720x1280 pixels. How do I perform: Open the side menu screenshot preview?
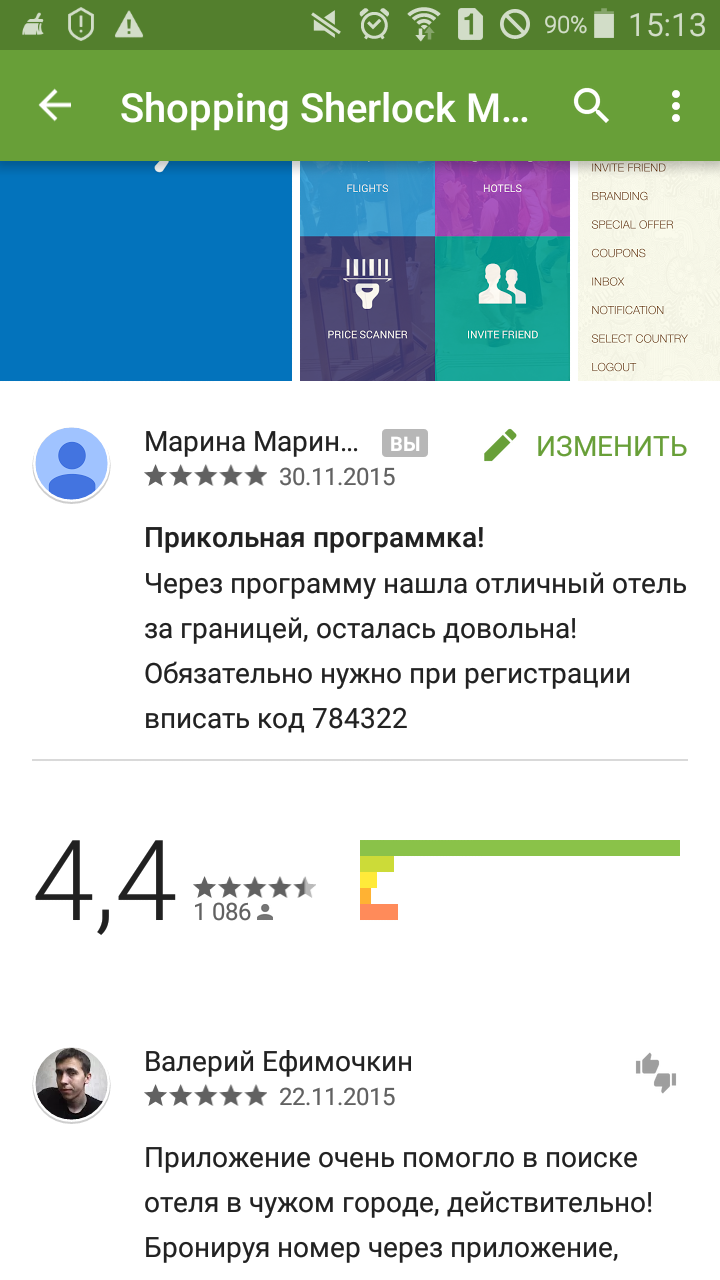649,271
